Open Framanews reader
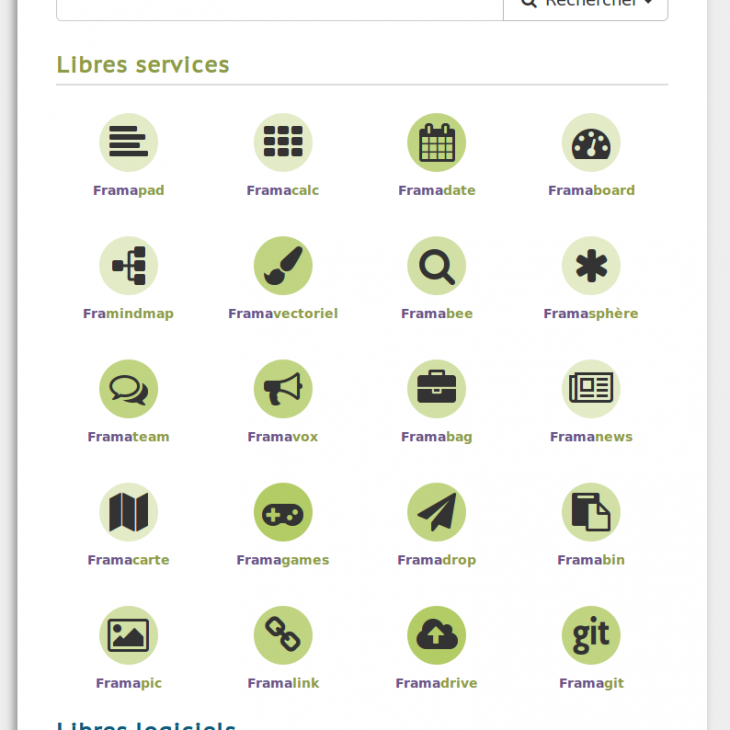 [x=590, y=389]
